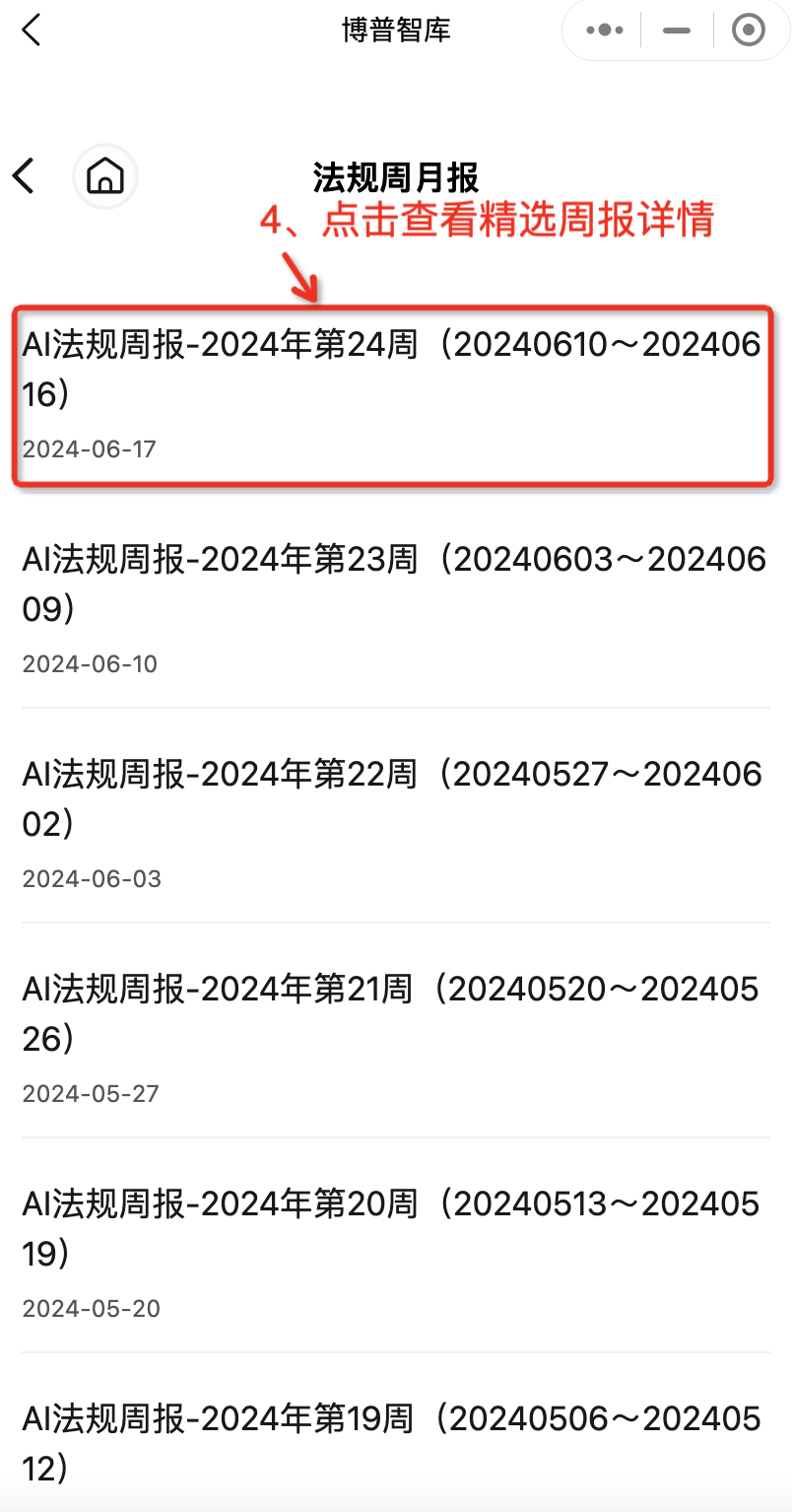Select the 第21周 weekly report
Viewport: 792px width, 1512px height.
[395, 1039]
